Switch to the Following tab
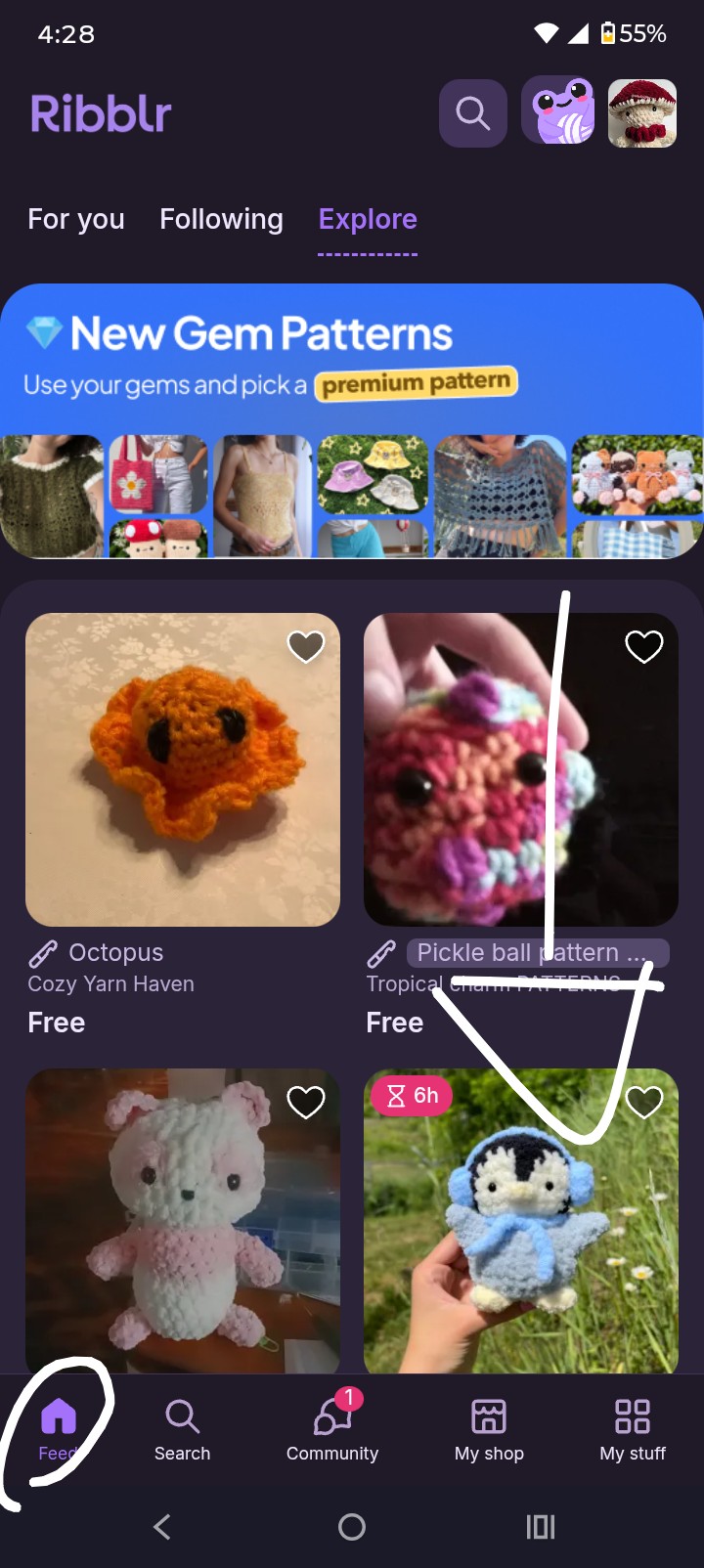Screen dimensions: 704x1568 (x=221, y=219)
